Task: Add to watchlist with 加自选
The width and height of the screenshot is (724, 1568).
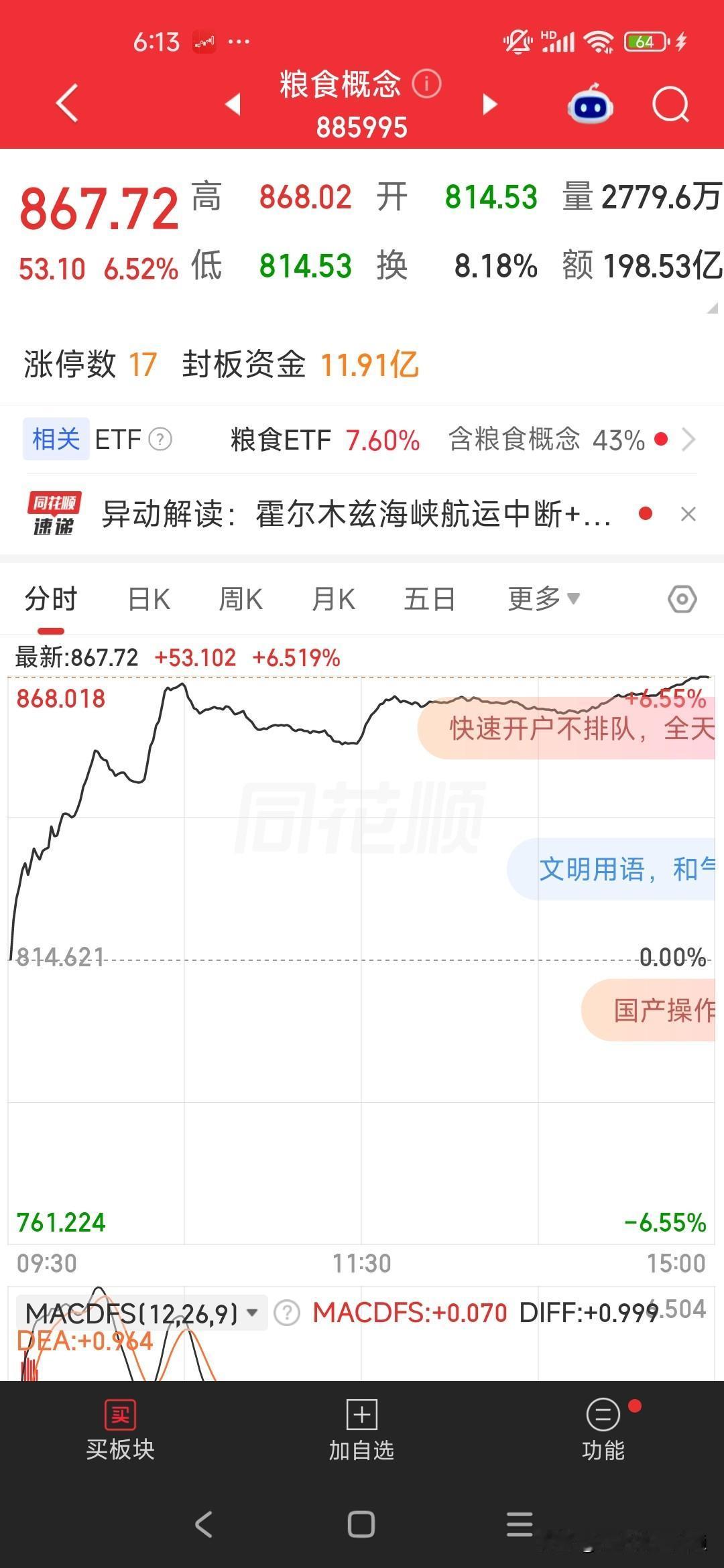Action: (361, 1431)
